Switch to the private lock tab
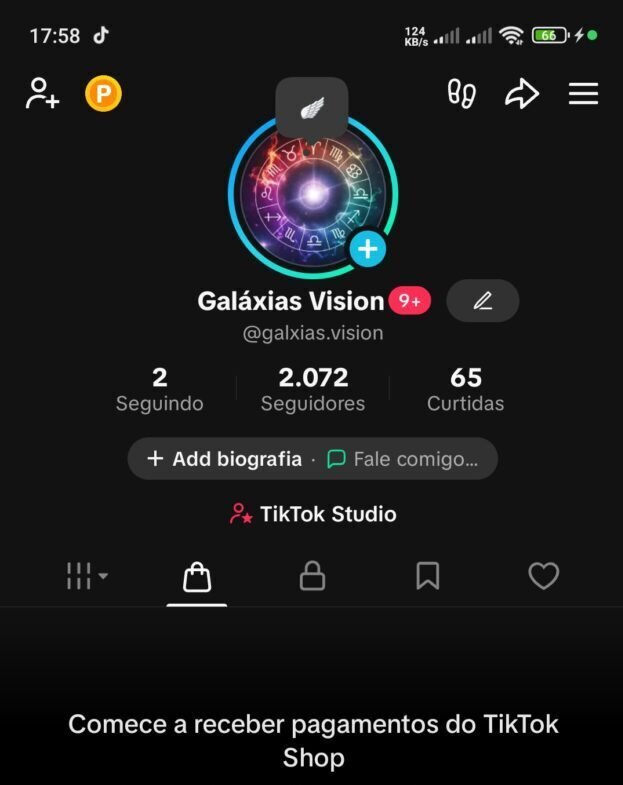The width and height of the screenshot is (623, 785). click(x=312, y=576)
